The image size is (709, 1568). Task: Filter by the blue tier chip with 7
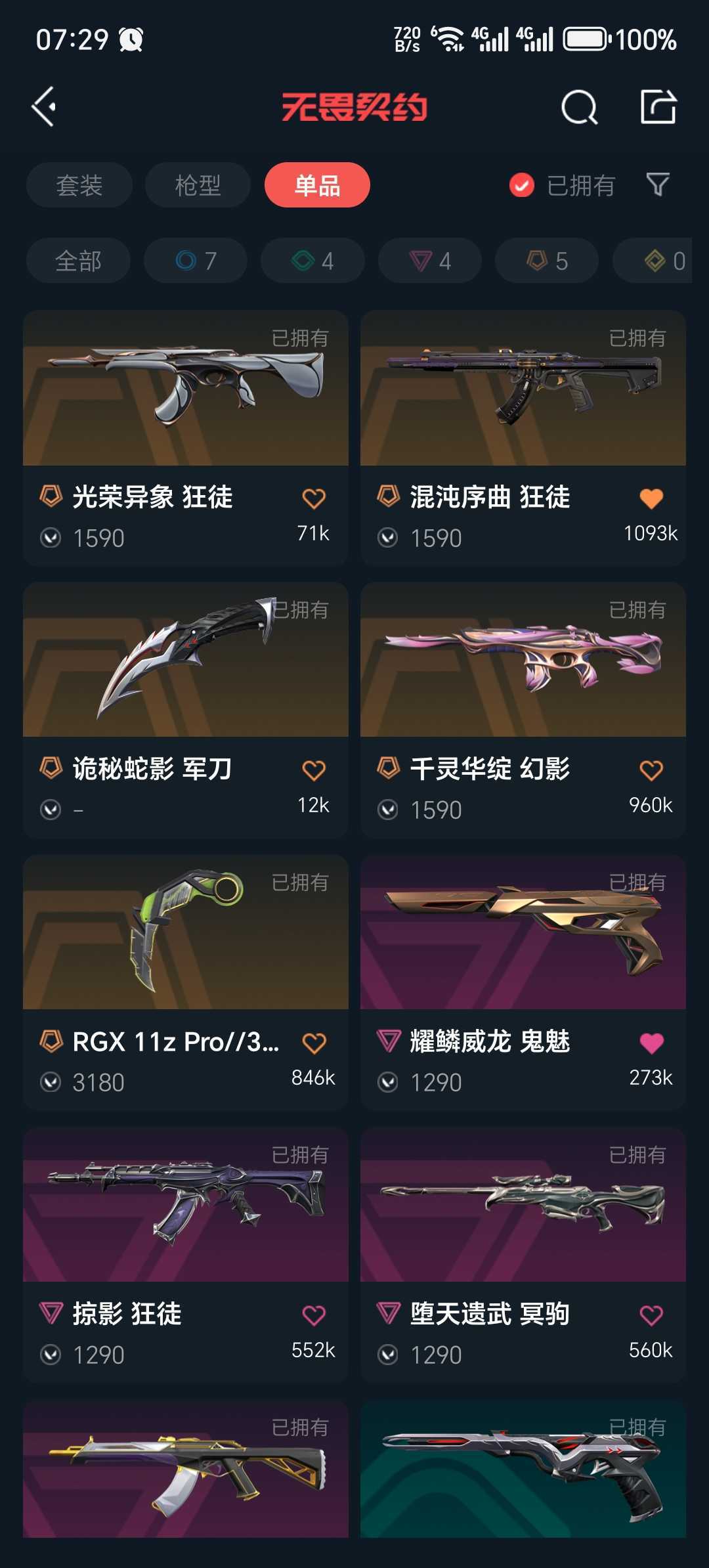click(196, 261)
